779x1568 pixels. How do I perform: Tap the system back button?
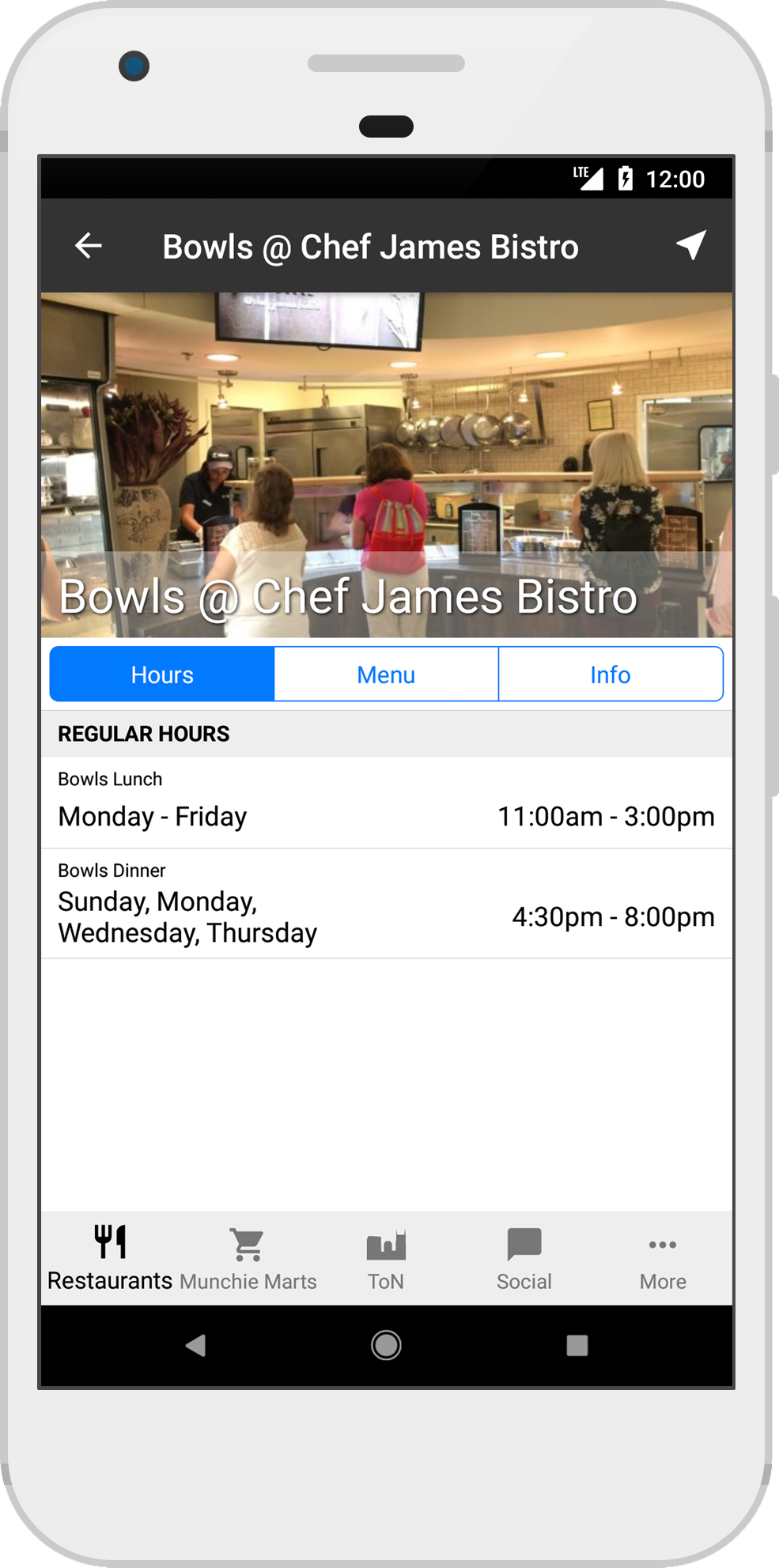click(x=195, y=1345)
